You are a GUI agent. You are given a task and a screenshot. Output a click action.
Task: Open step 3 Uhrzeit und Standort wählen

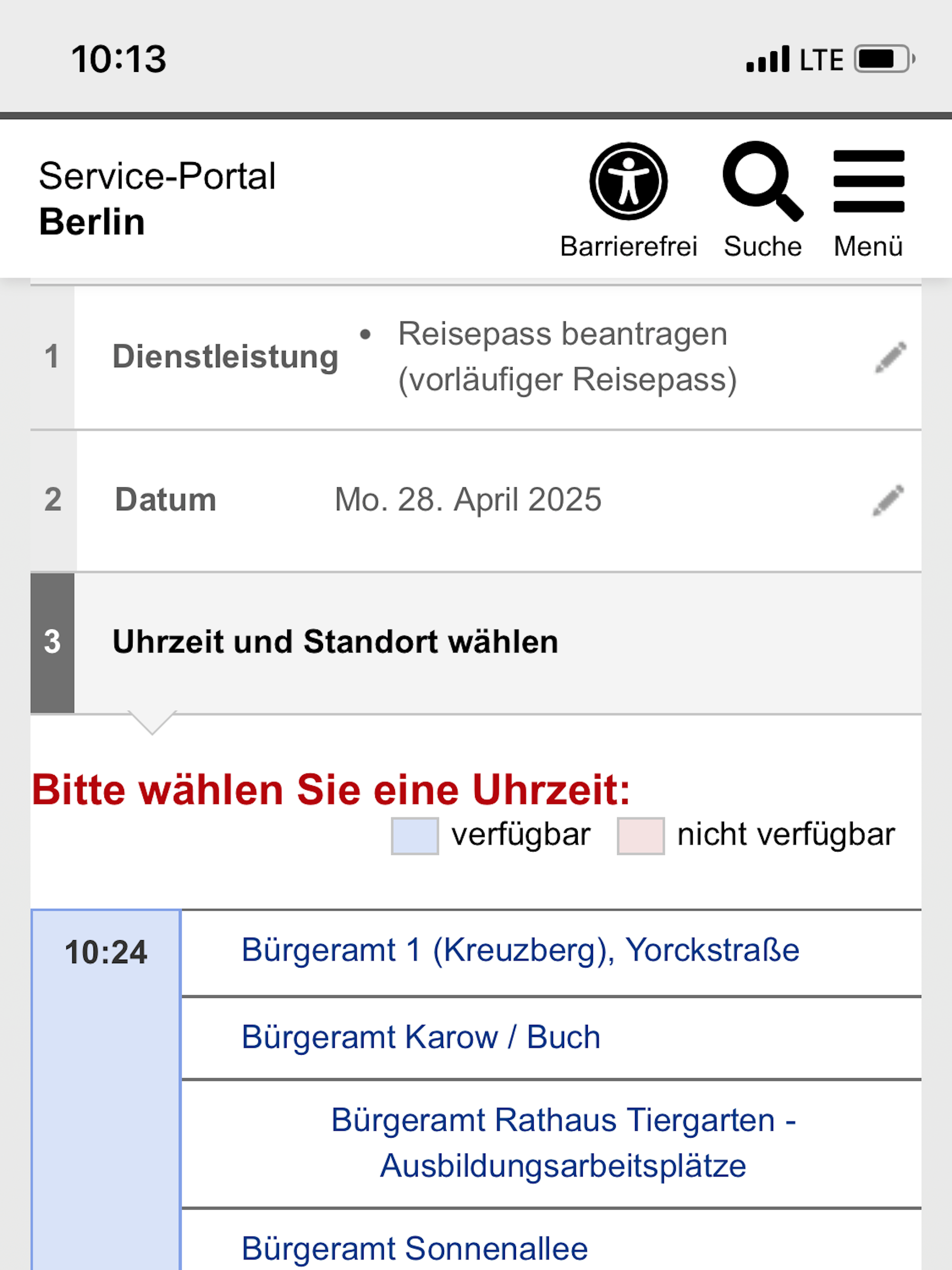pyautogui.click(x=335, y=641)
